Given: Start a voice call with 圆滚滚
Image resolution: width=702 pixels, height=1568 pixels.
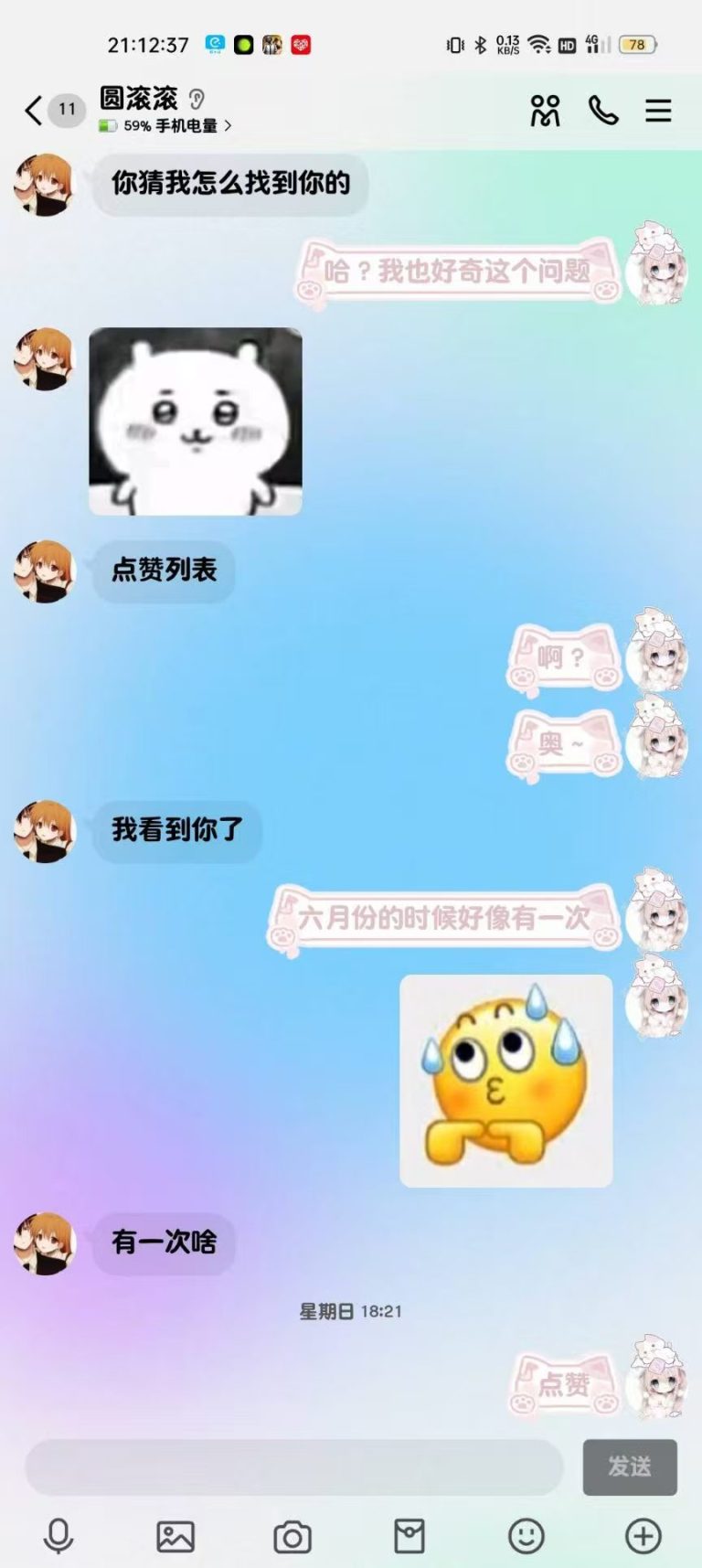Looking at the screenshot, I should tap(602, 111).
